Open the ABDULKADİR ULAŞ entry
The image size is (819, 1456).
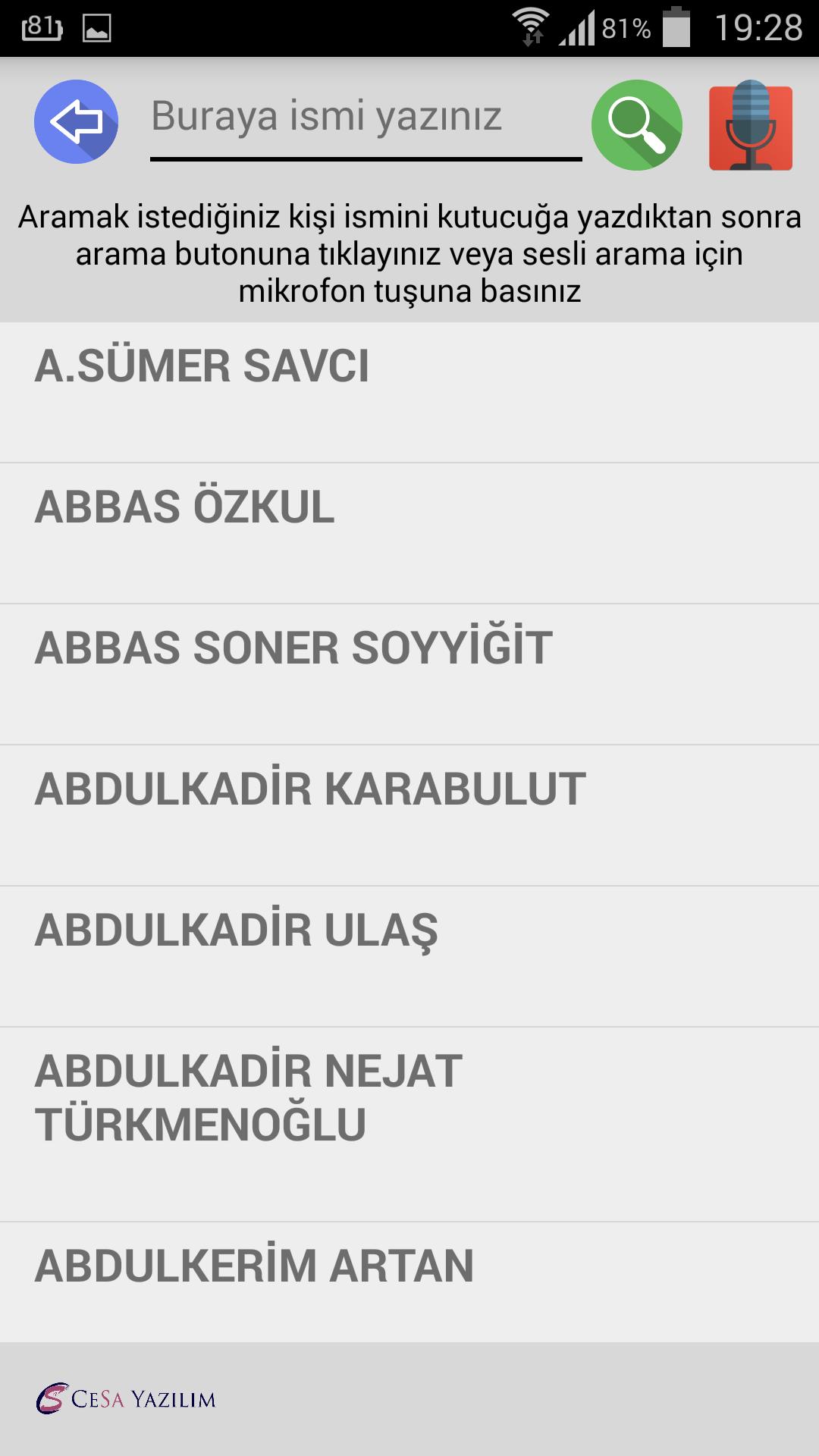point(409,955)
